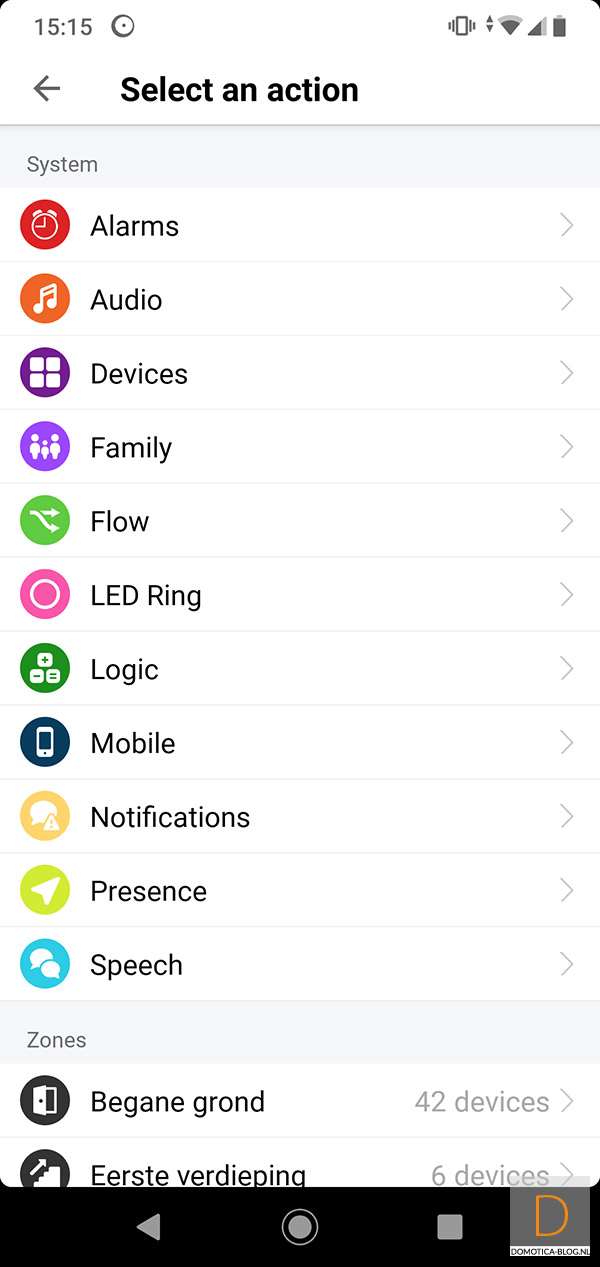Open the Begane grond zone
The width and height of the screenshot is (600, 1267).
[300, 1102]
